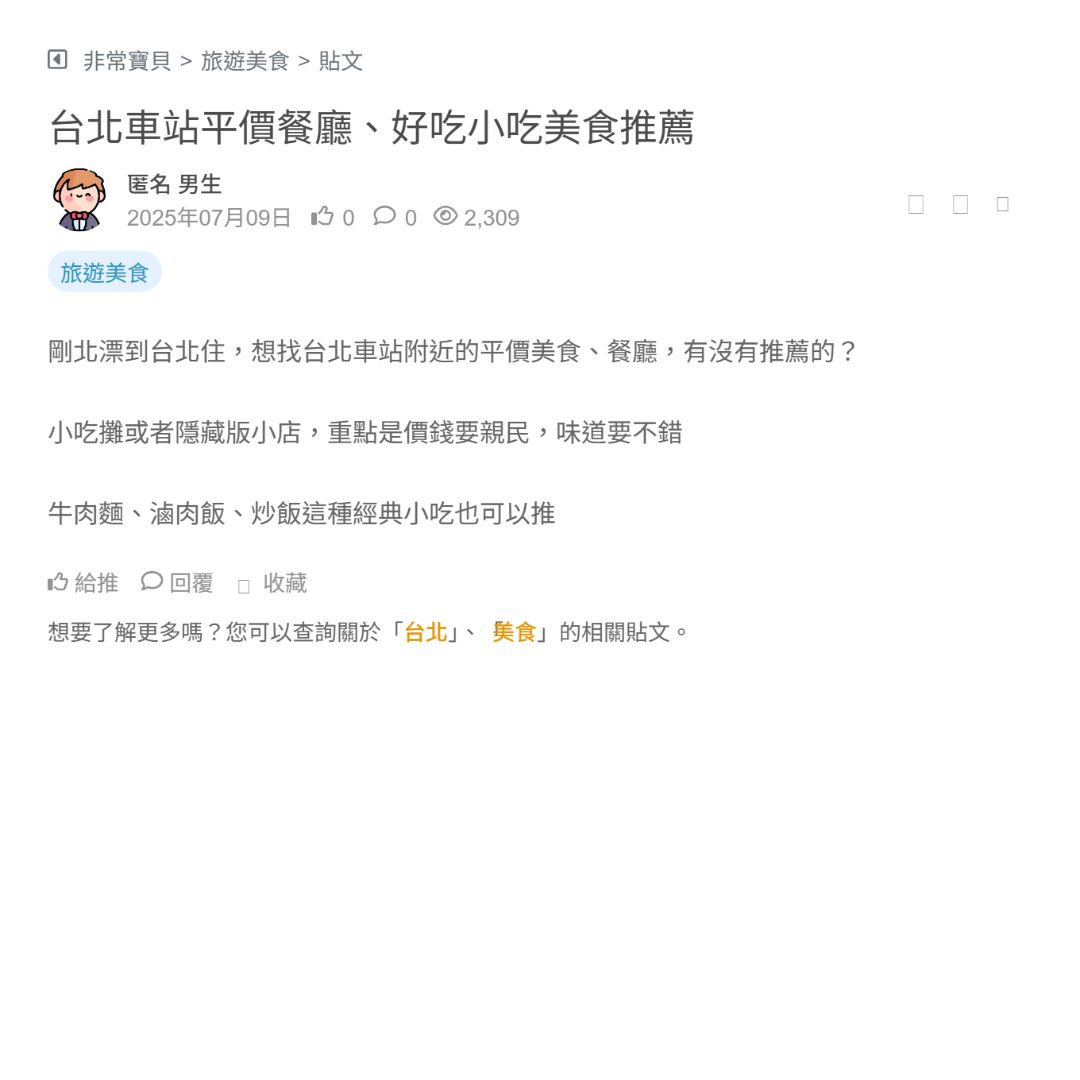Go to 旅遊美食 breadcrumb category
Image resolution: width=1080 pixels, height=1080 pixels.
coord(245,61)
